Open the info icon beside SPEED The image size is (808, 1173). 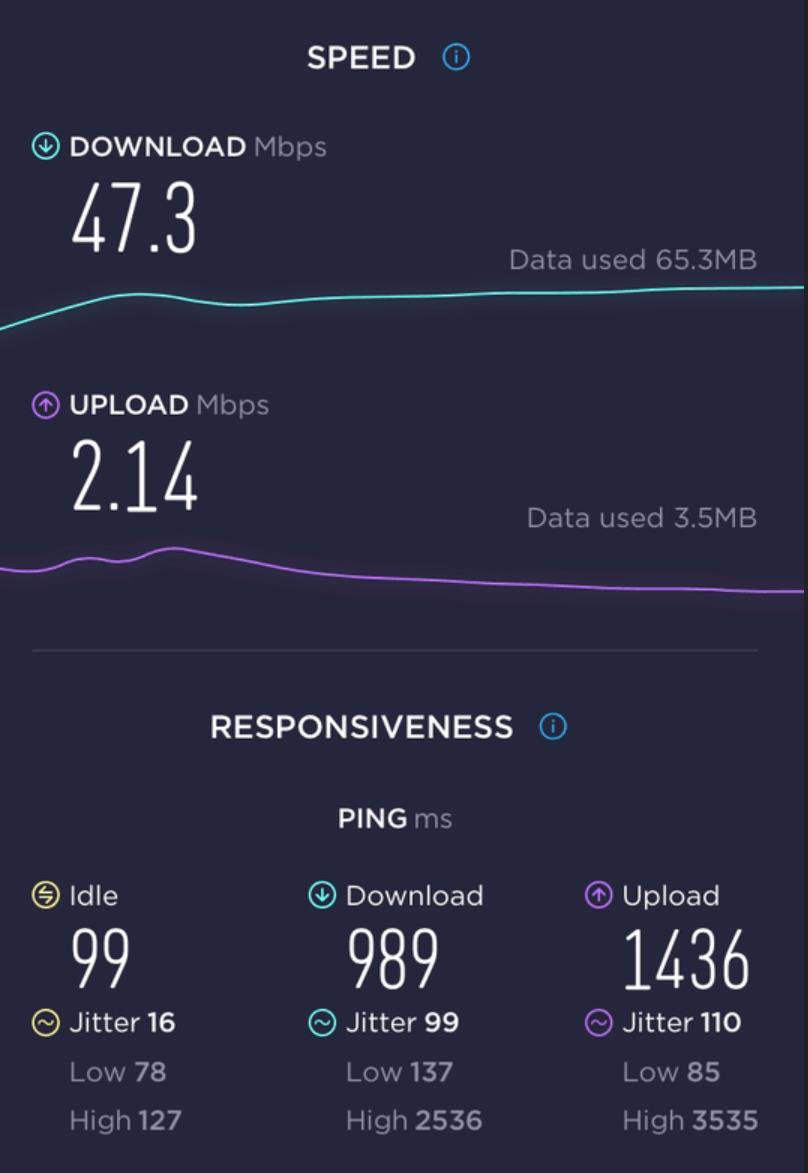[x=456, y=58]
